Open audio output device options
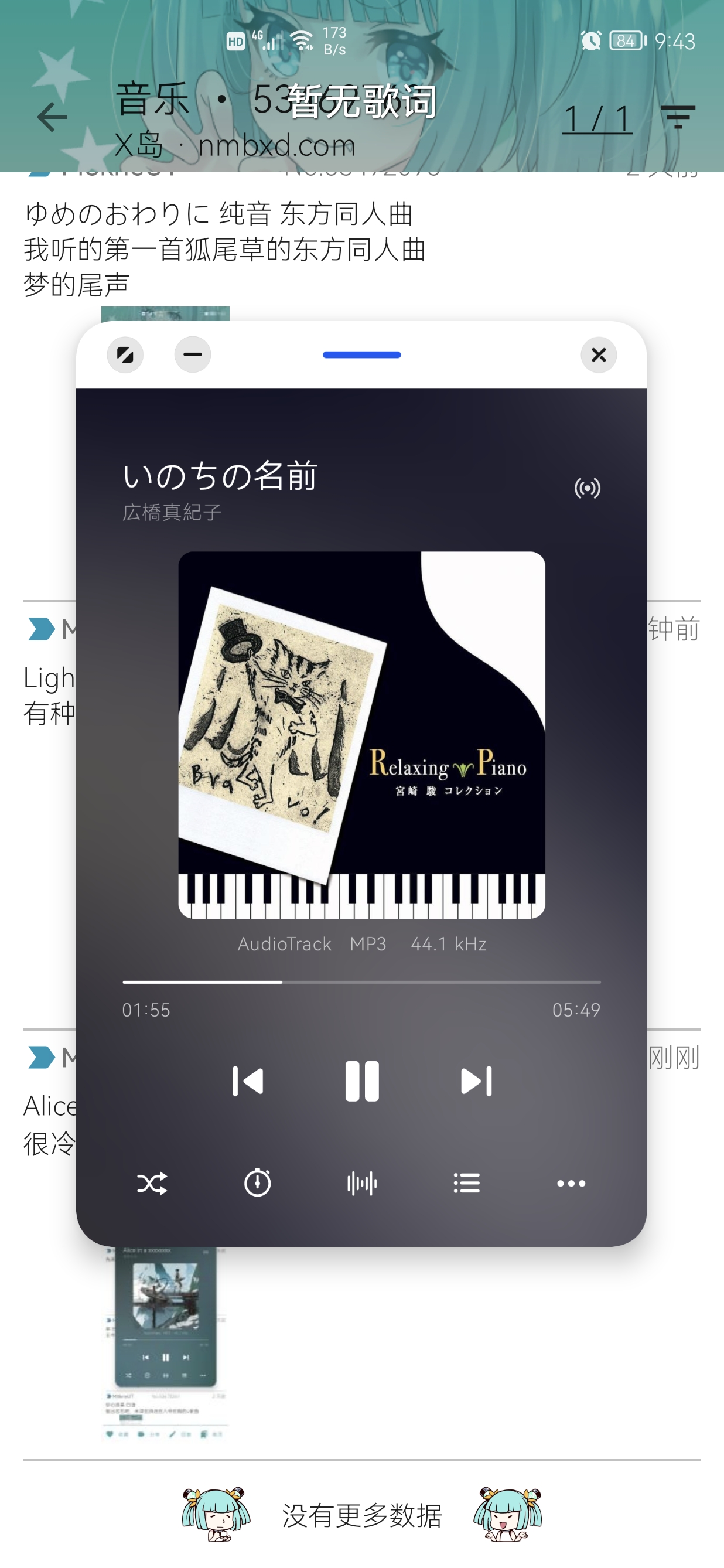 [587, 488]
